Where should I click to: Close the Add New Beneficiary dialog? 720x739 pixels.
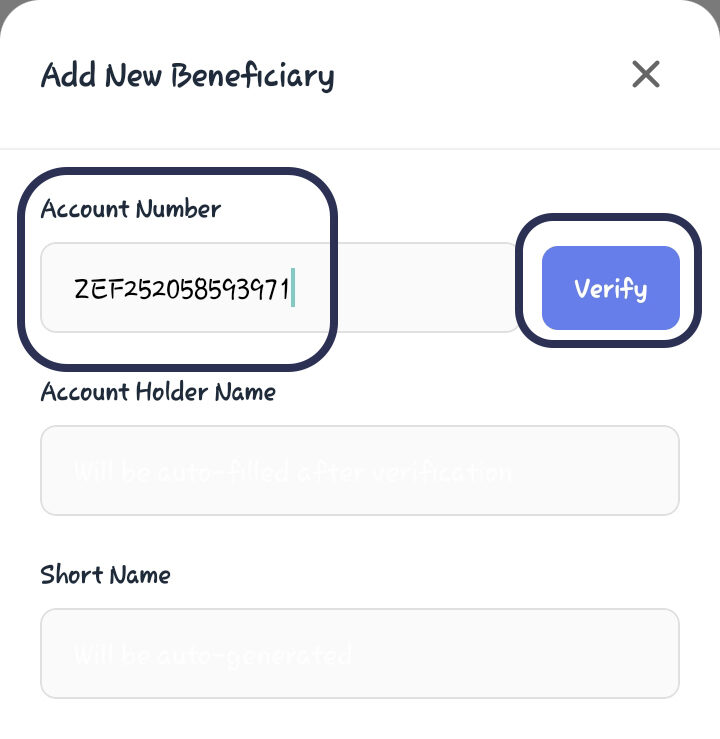click(645, 74)
